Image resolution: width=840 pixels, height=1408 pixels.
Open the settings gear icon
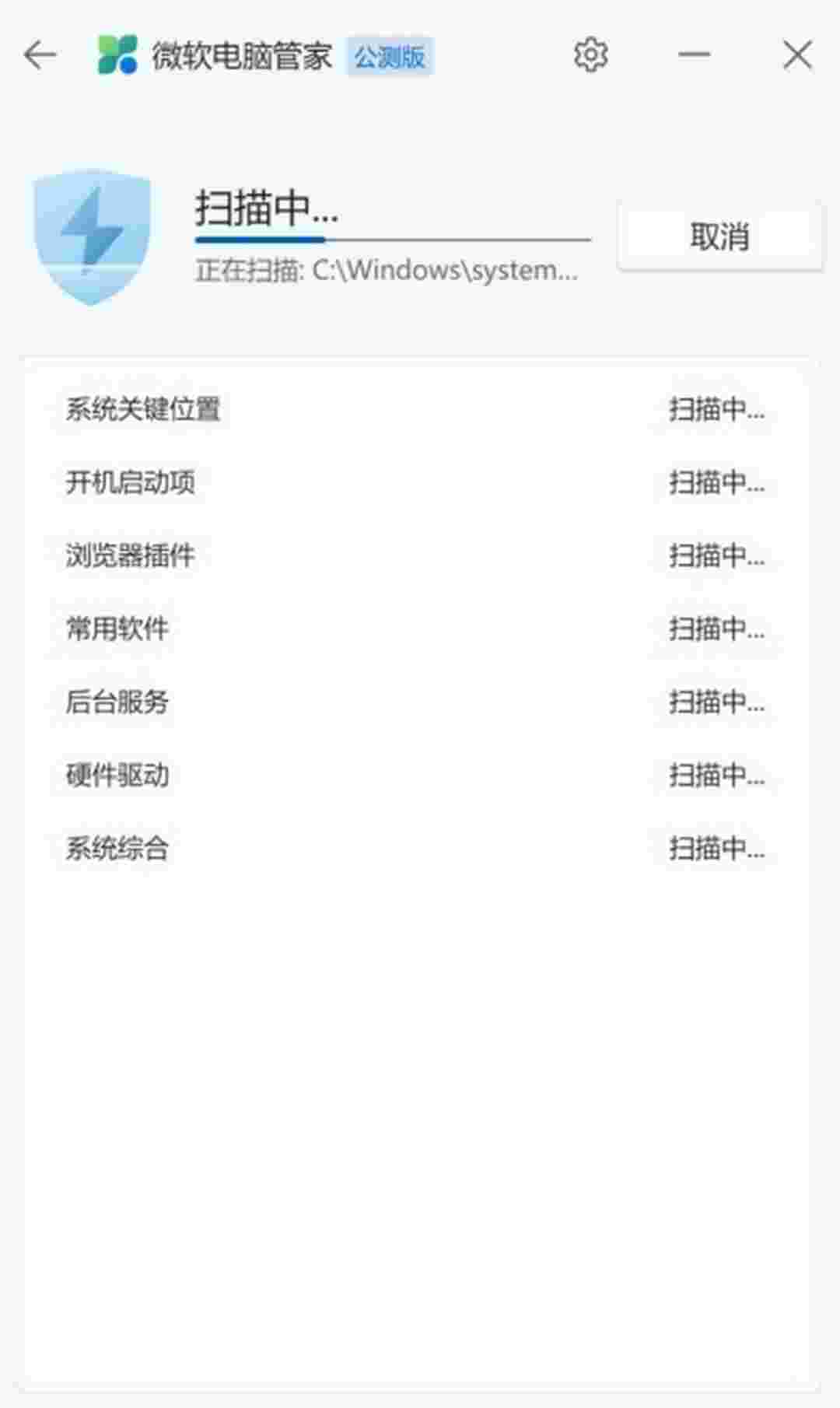click(592, 53)
